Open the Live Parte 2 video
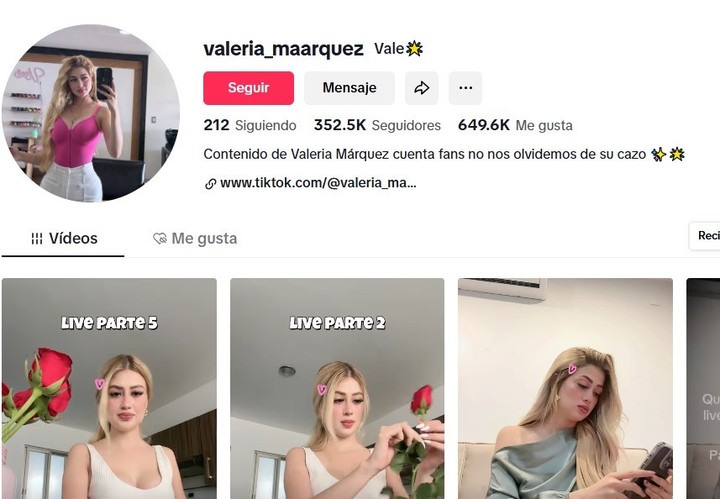720x499 pixels. point(337,388)
